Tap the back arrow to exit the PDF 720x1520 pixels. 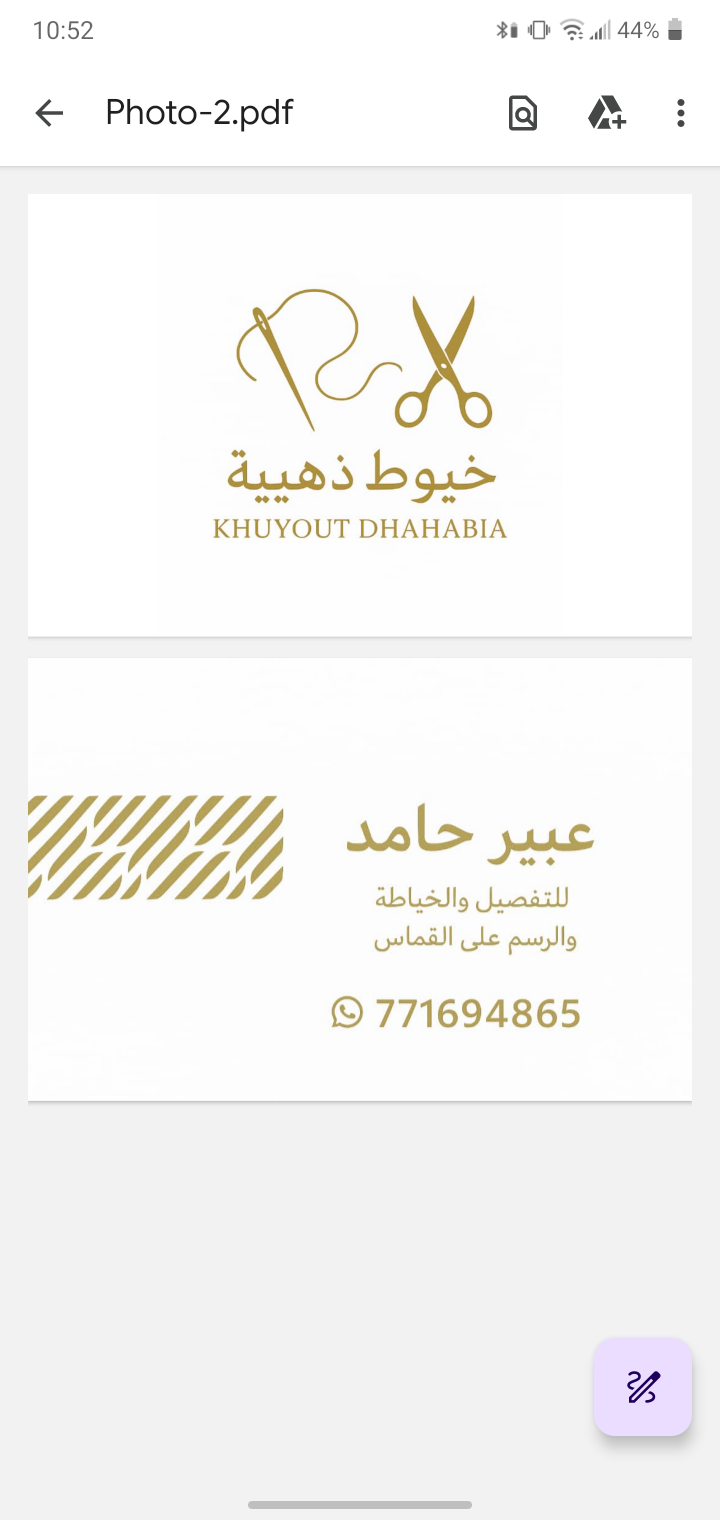48,113
